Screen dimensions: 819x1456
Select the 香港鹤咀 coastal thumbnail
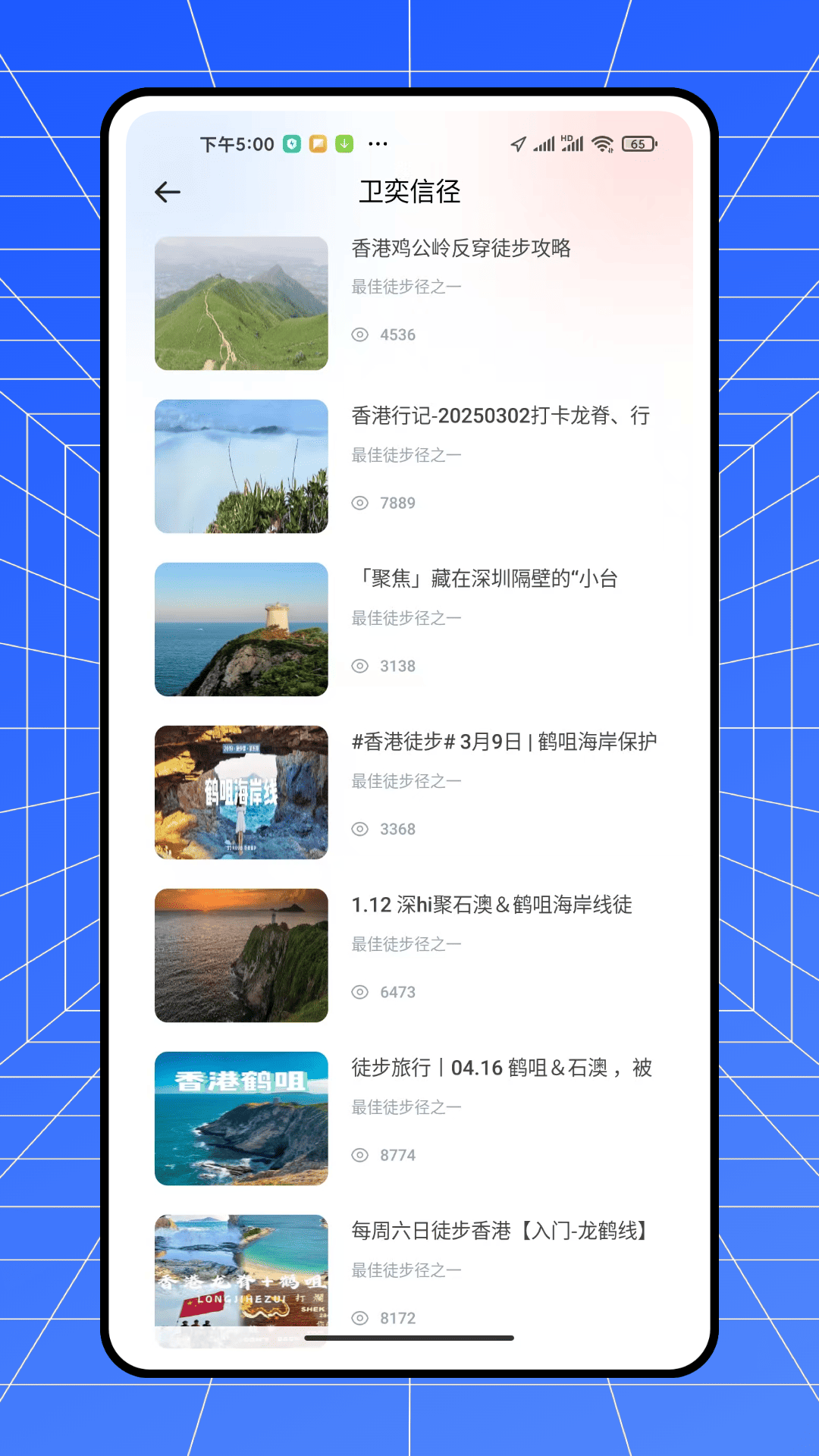[240, 1119]
